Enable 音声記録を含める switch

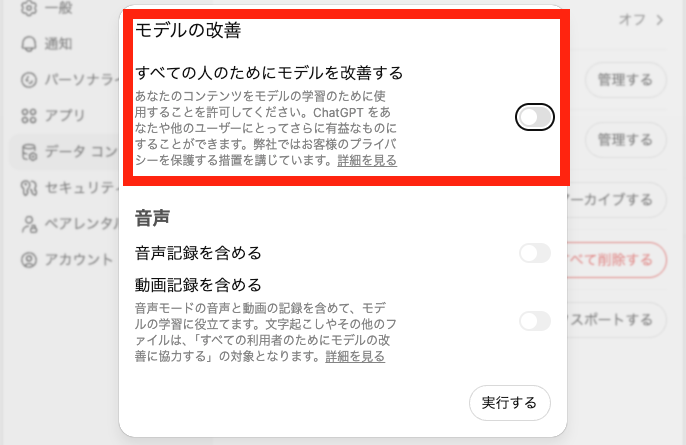click(x=535, y=253)
